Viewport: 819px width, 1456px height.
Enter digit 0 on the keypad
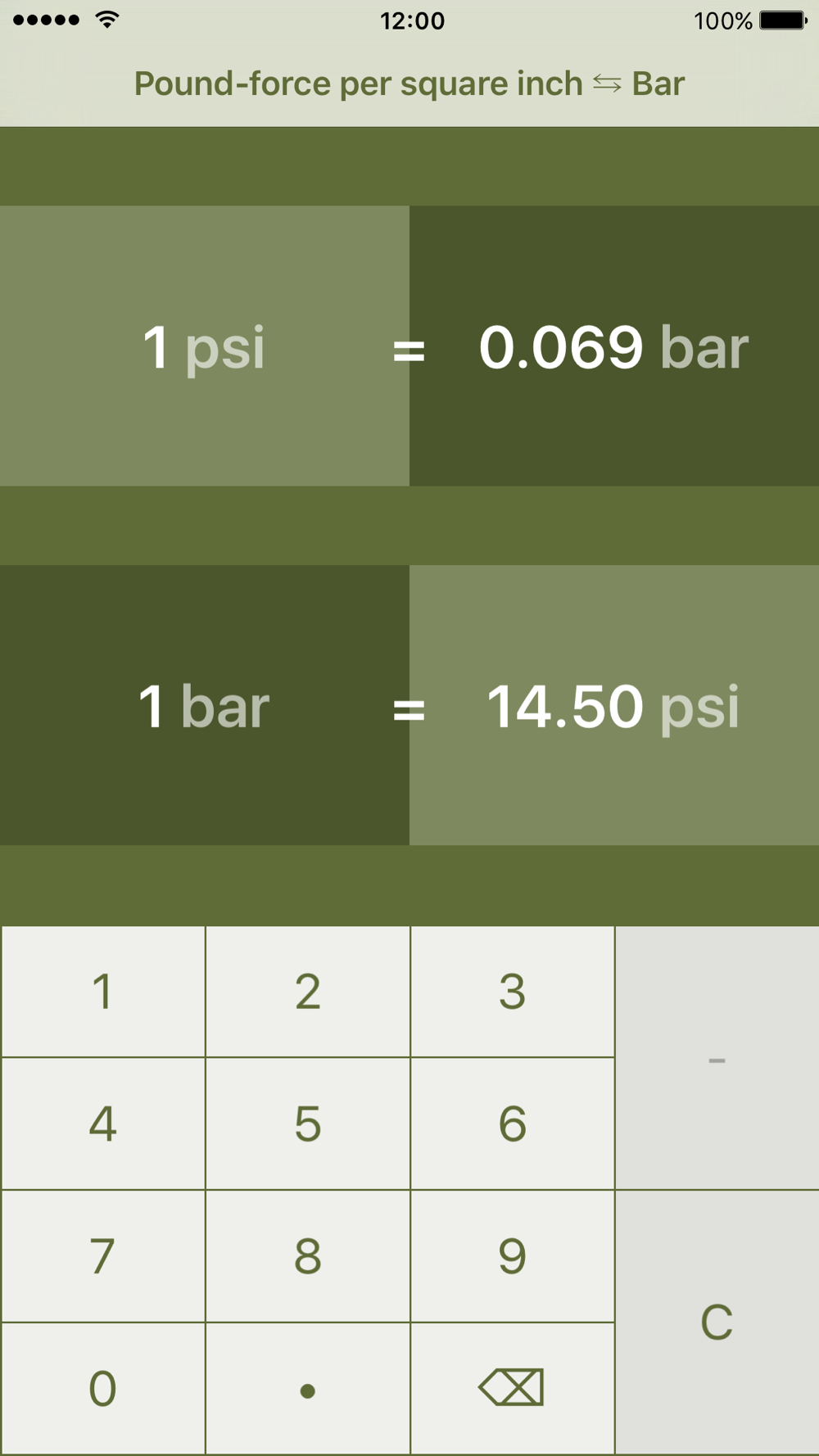point(103,1389)
